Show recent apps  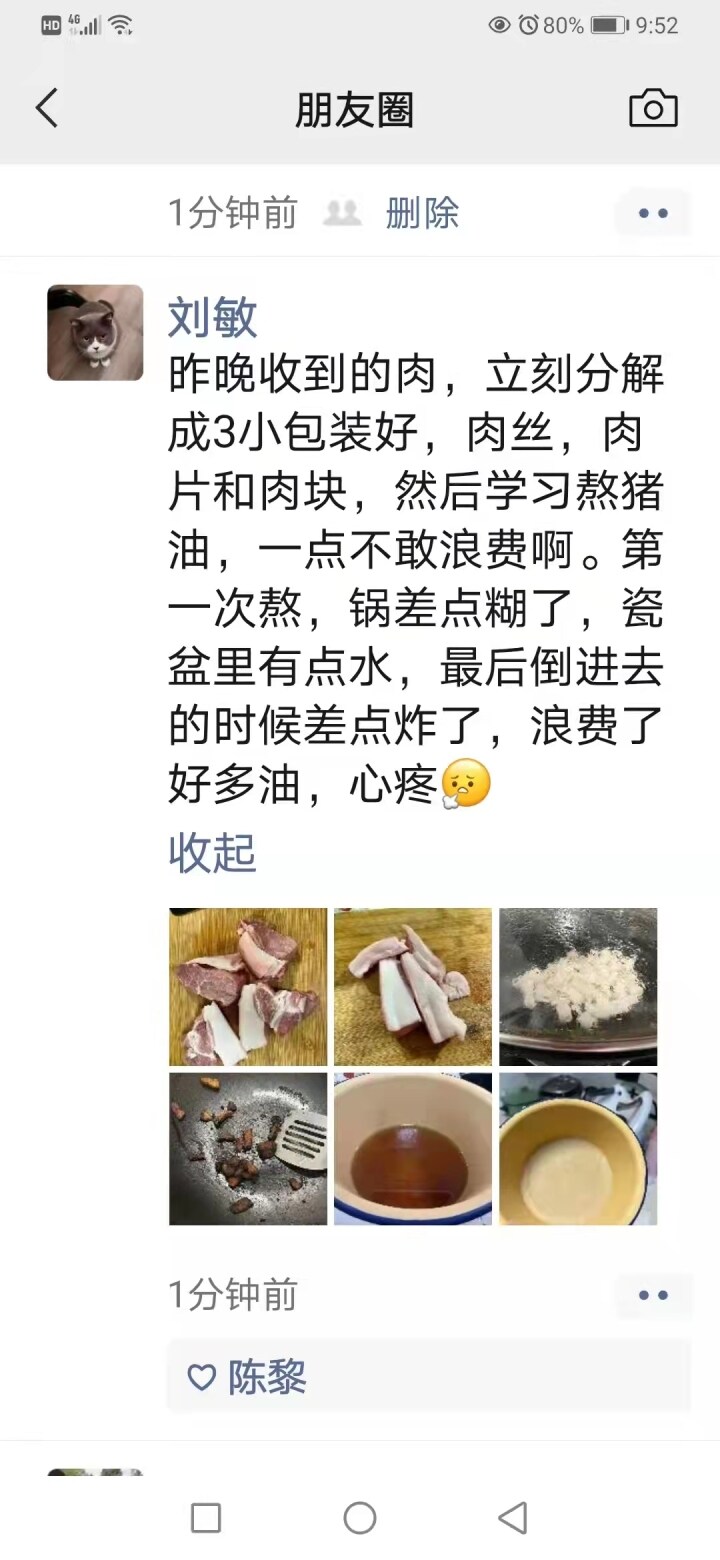click(x=206, y=1518)
